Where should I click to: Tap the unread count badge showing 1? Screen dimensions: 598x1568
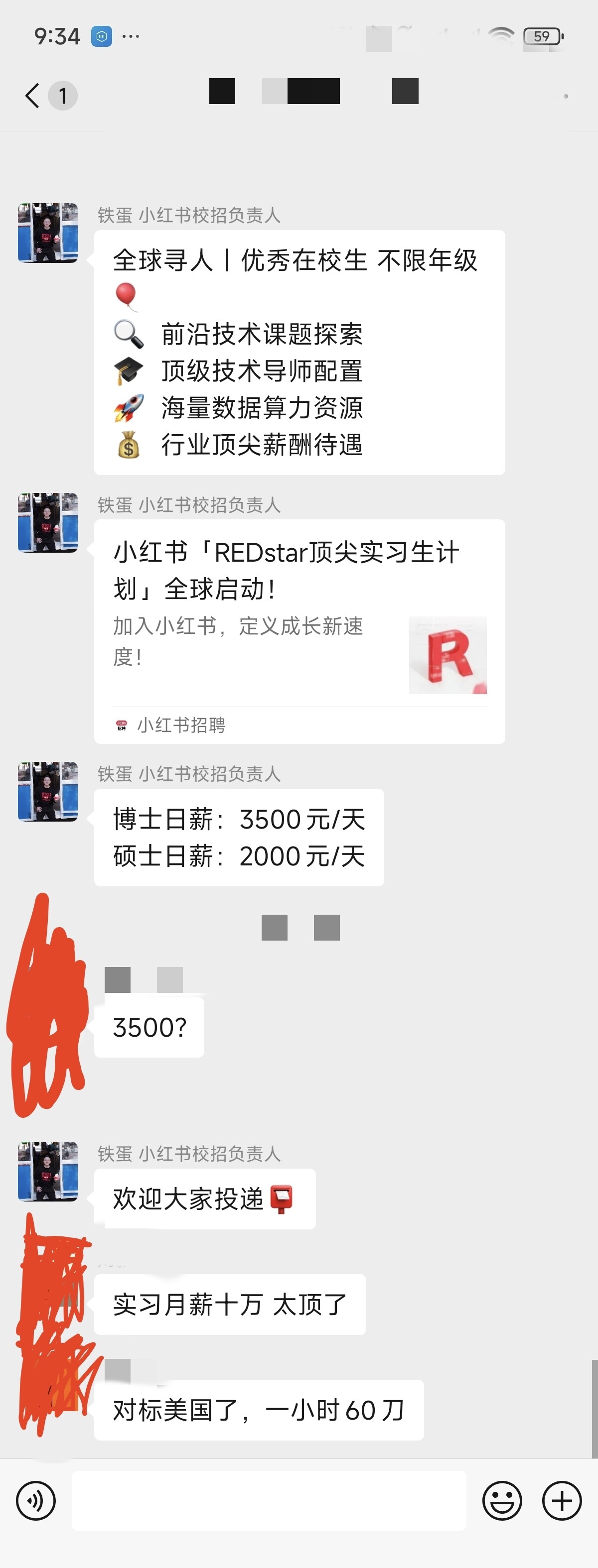tap(62, 96)
